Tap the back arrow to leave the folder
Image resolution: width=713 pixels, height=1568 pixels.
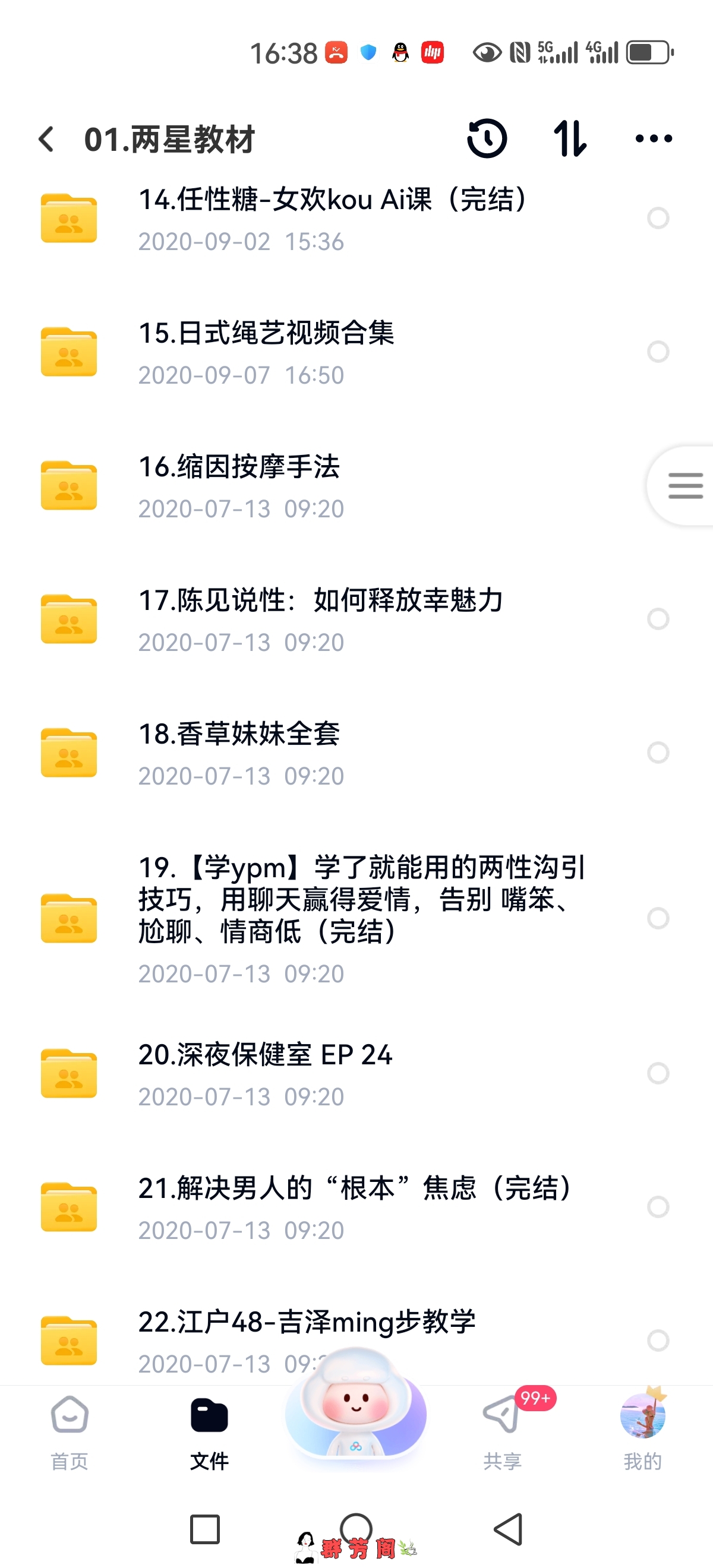[46, 139]
